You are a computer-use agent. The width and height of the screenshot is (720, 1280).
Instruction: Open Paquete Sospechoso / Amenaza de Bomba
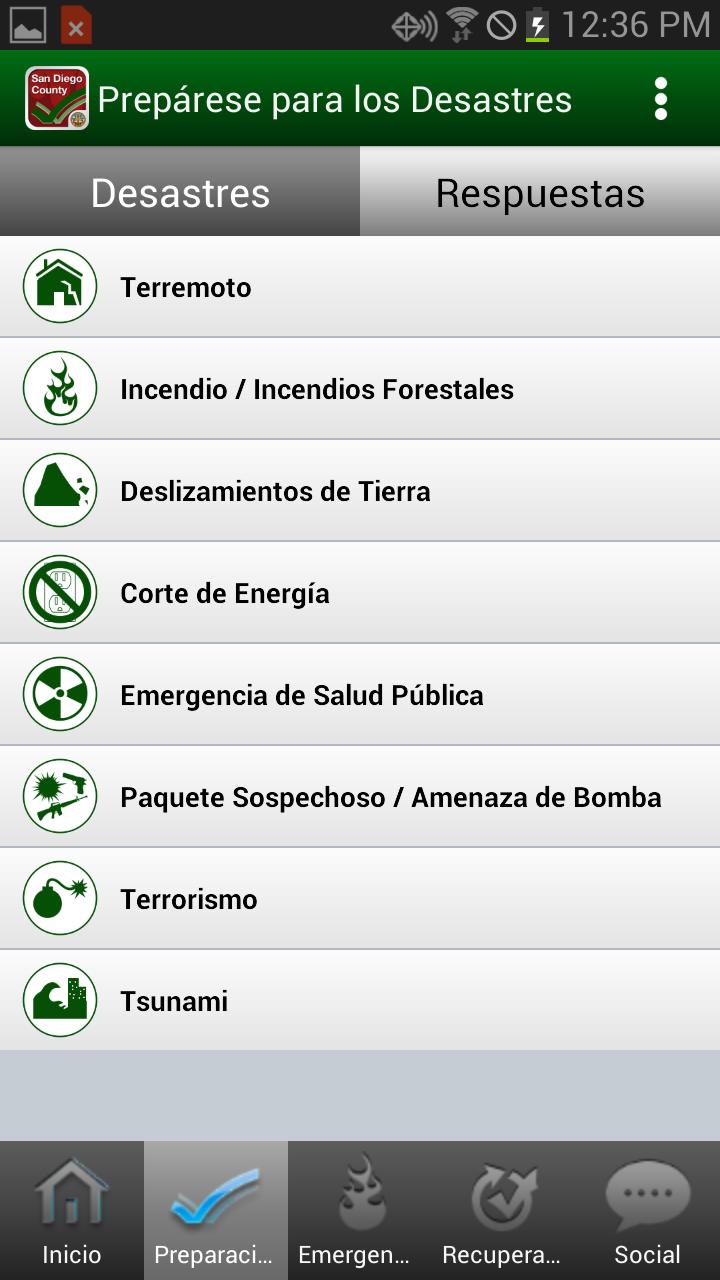click(x=360, y=797)
